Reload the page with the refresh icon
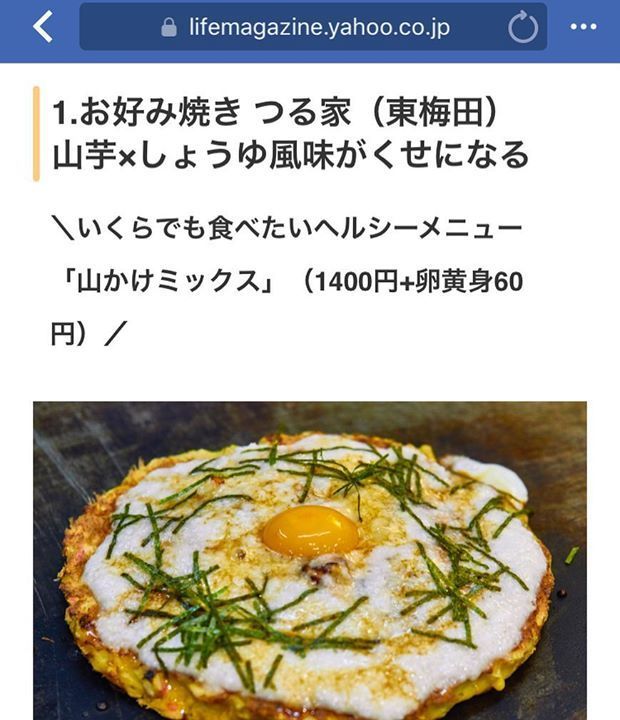Viewport: 620px width, 720px height. pyautogui.click(x=523, y=28)
